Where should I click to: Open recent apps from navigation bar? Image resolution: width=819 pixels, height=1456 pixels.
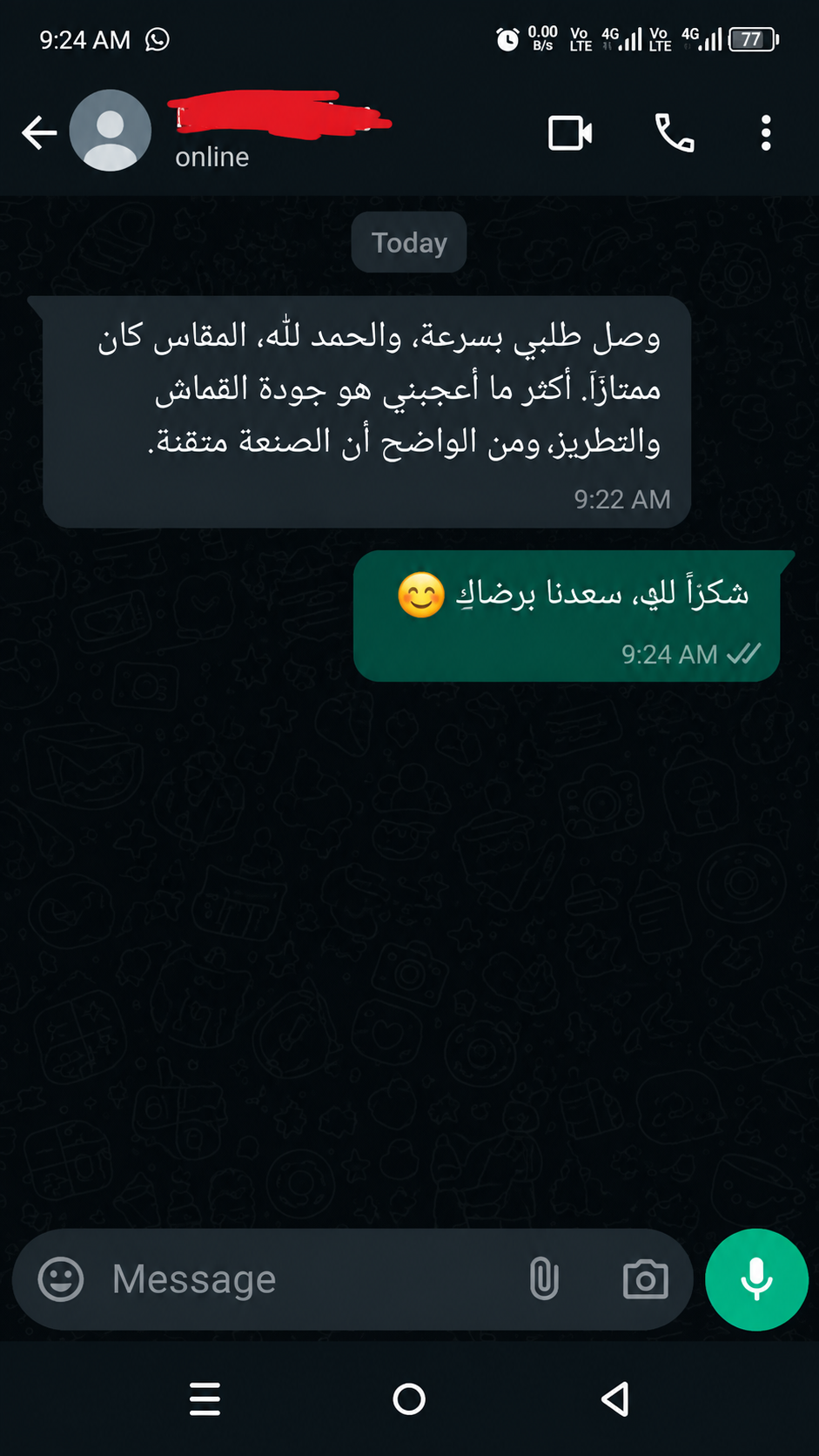coord(205,1399)
